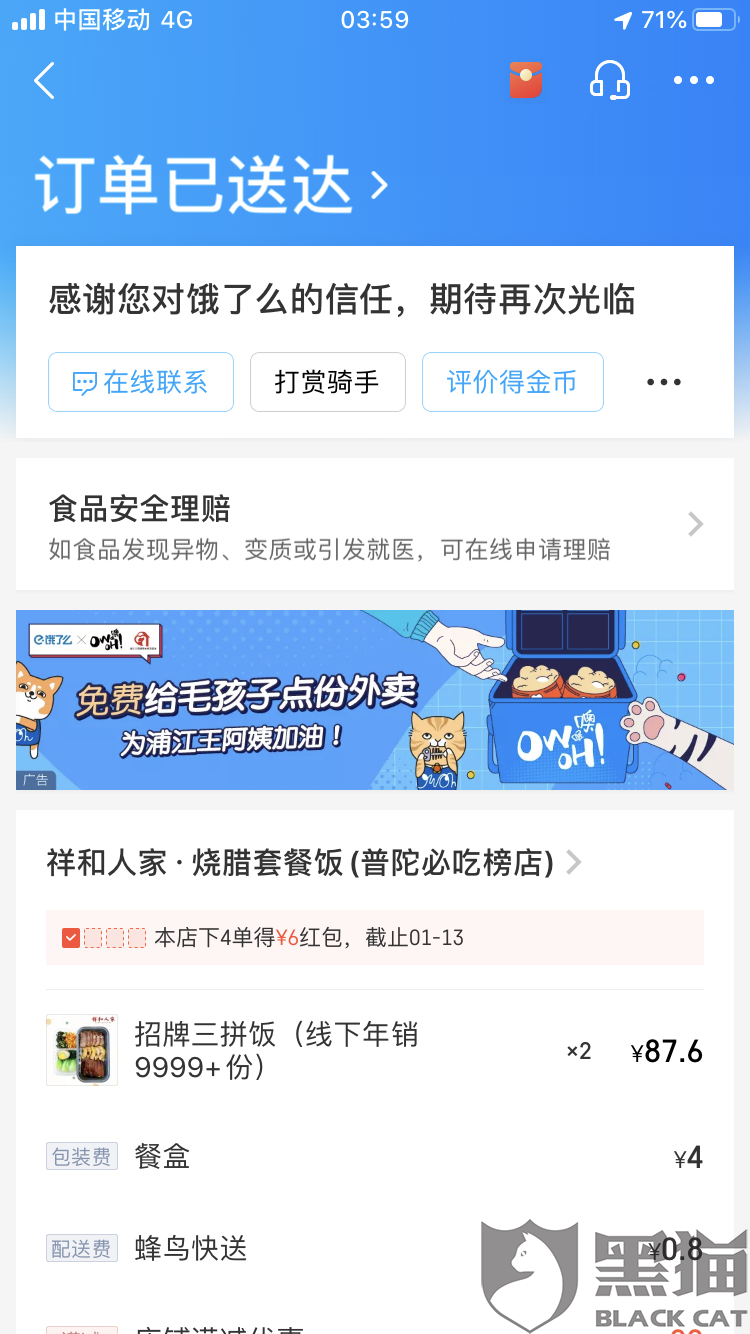Tap the 在线联系 button

pyautogui.click(x=141, y=382)
